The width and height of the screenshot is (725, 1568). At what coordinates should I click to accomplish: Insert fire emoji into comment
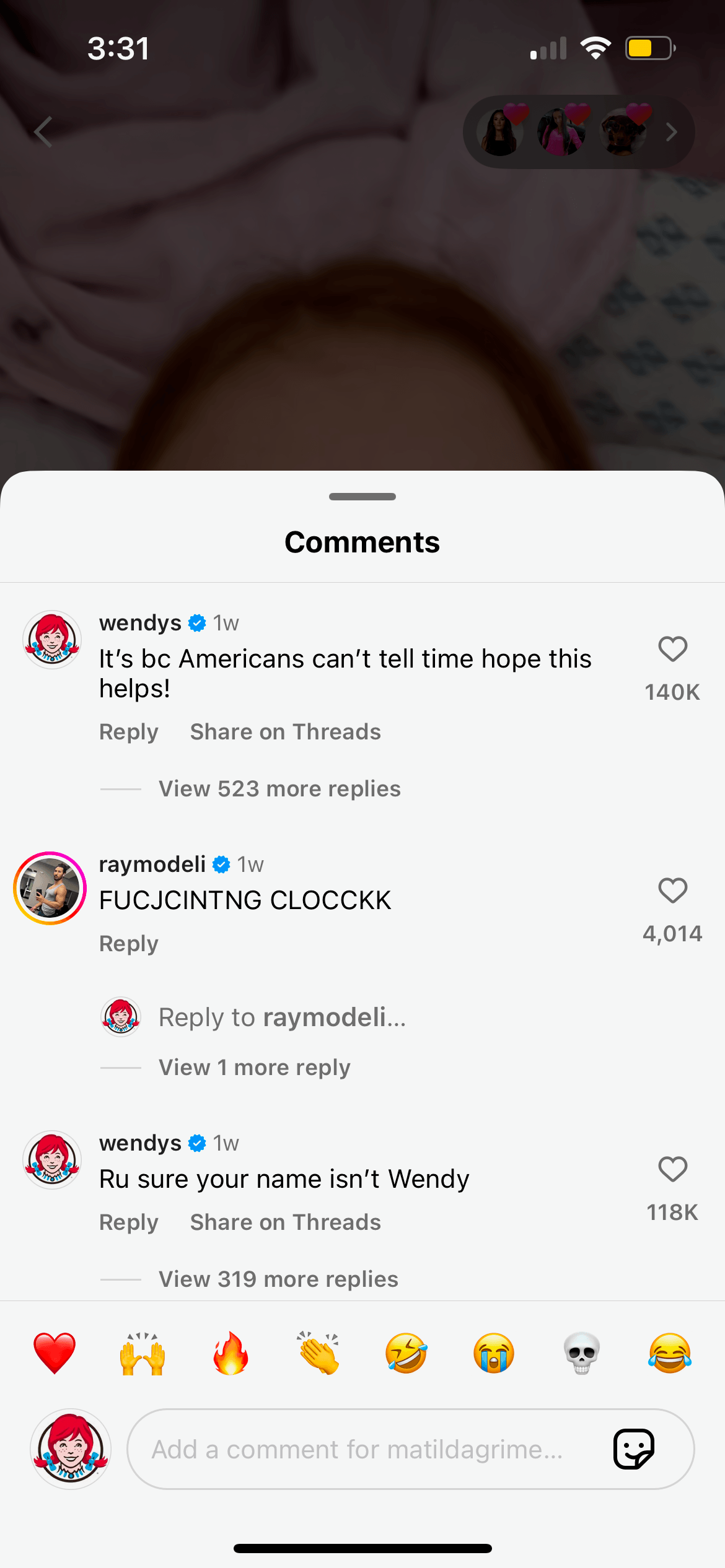pyautogui.click(x=231, y=1354)
